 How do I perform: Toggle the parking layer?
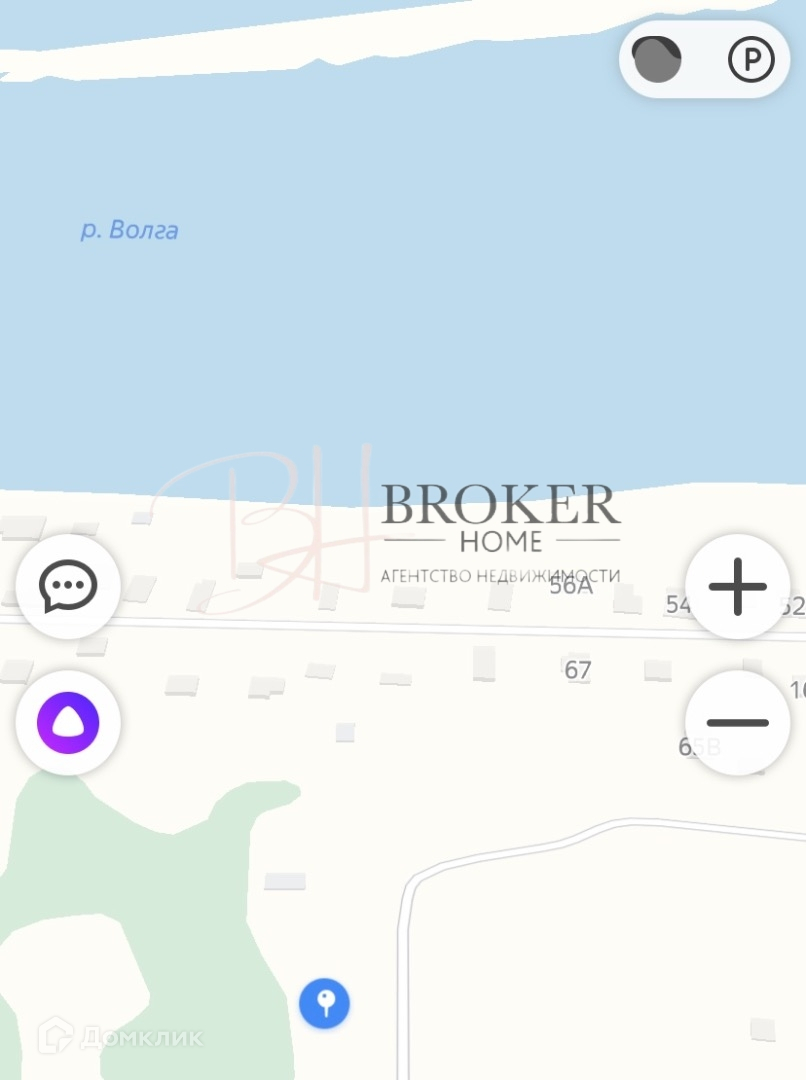click(751, 60)
